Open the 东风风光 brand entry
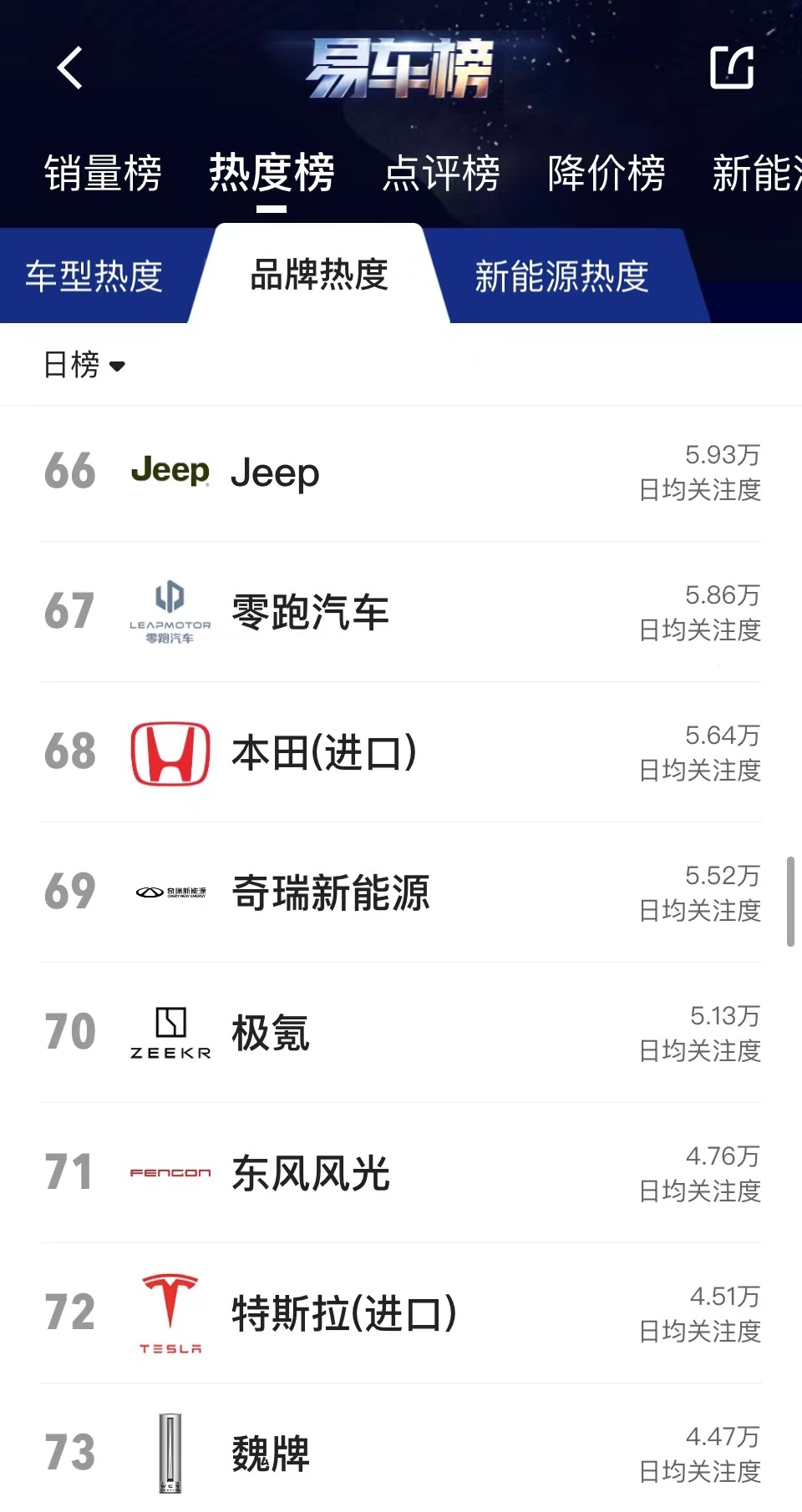This screenshot has height=1512, width=802. pyautogui.click(x=401, y=1173)
